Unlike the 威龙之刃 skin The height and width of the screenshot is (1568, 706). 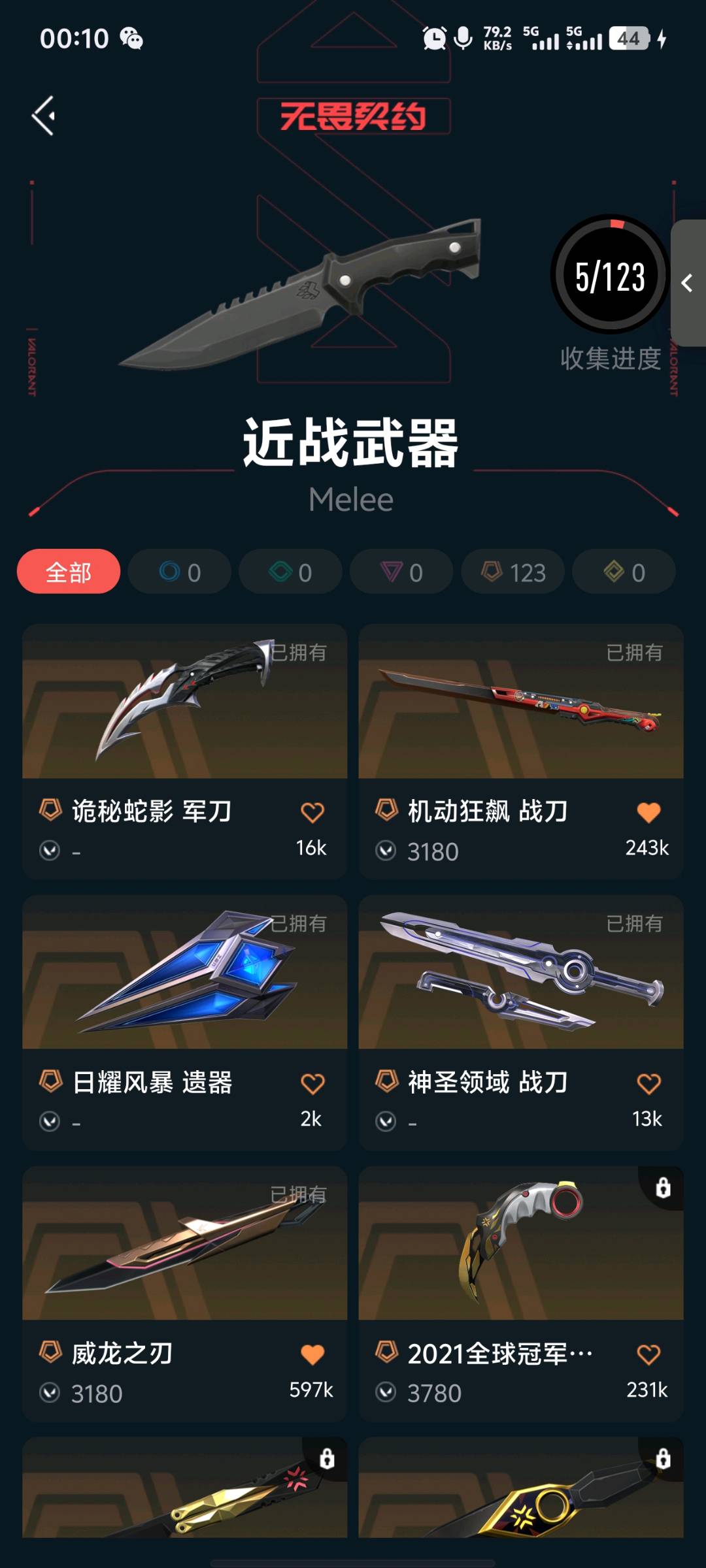(x=312, y=1354)
